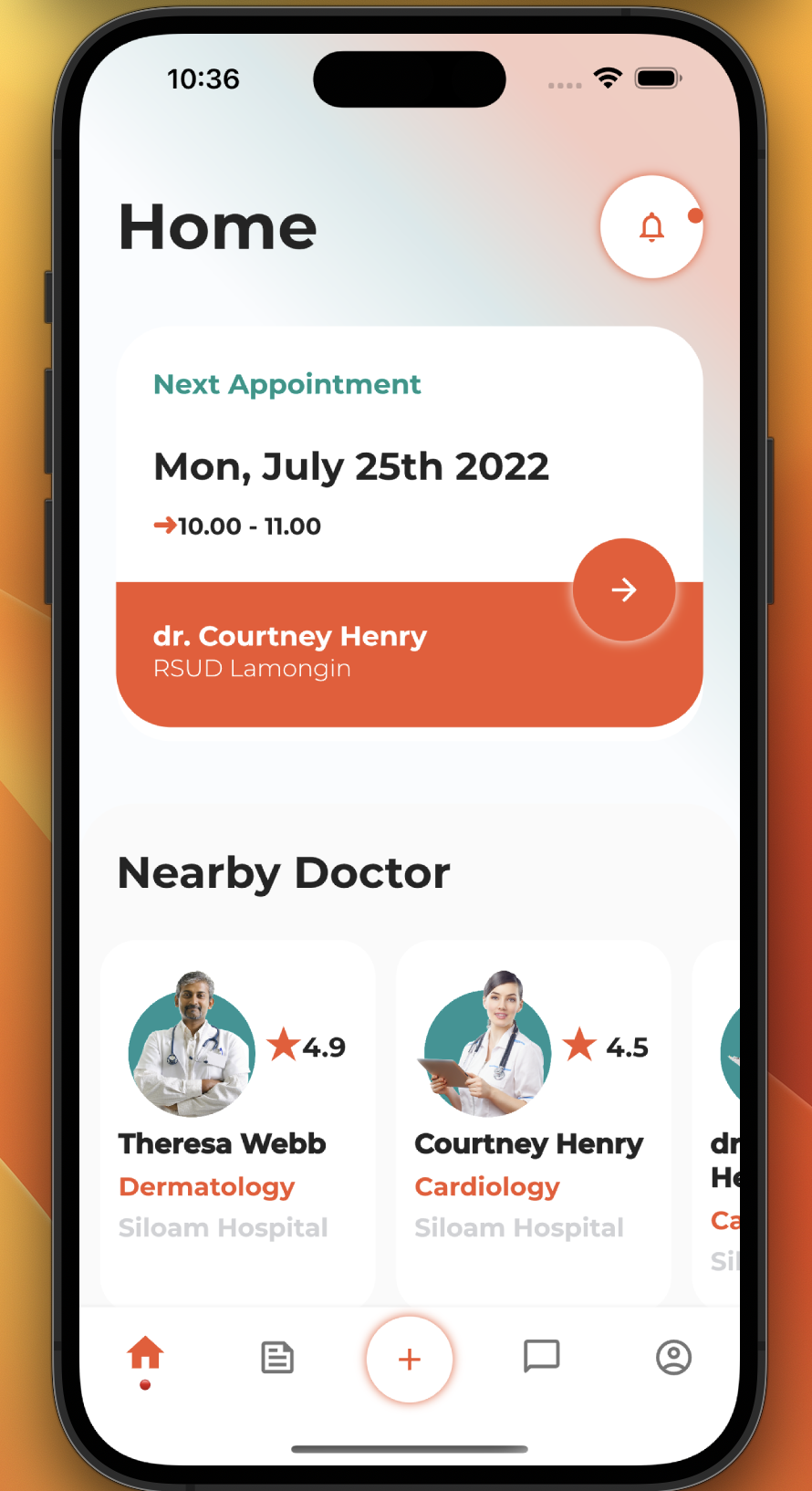Tap dr. Courtney Henry on the appointment banner
The image size is (812, 1491).
click(290, 636)
